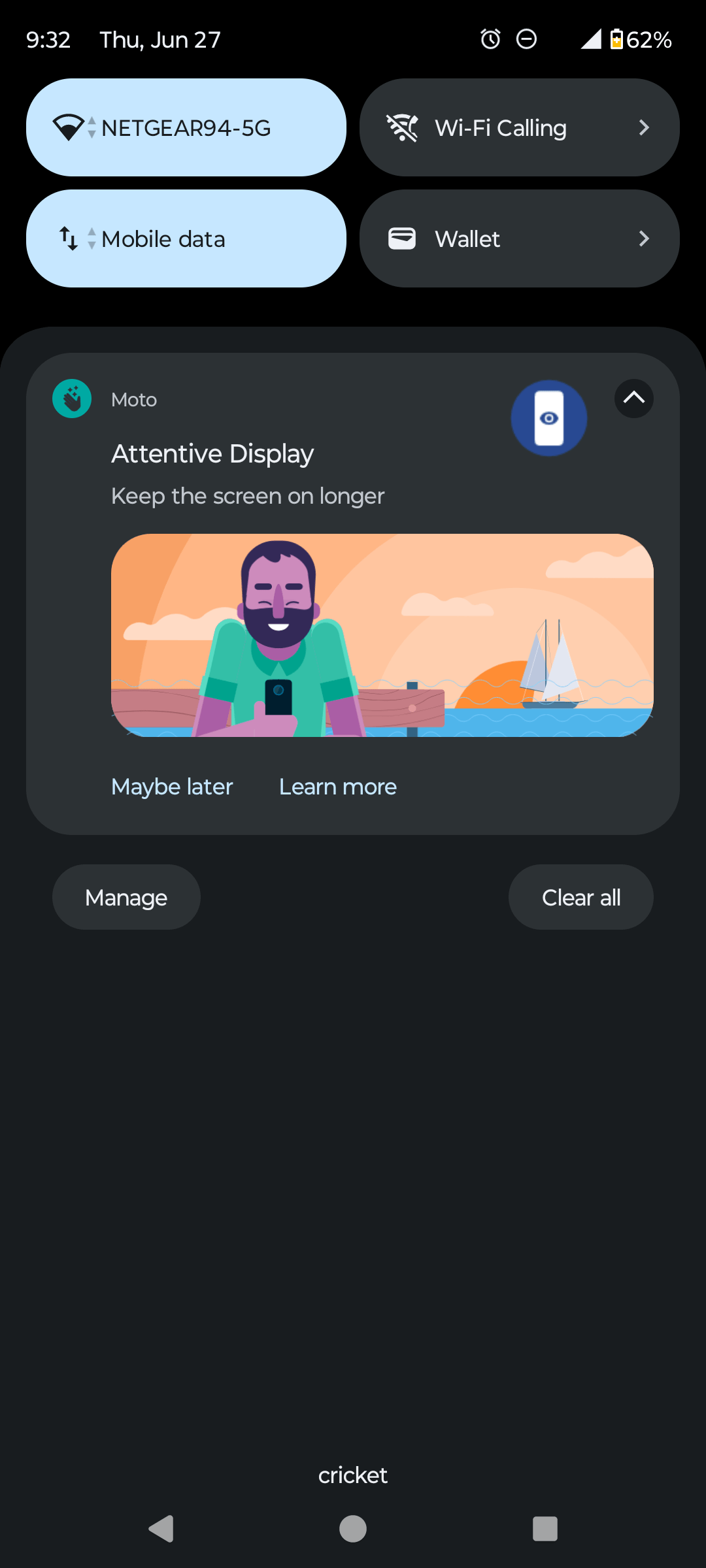
Task: Collapse the Attentive Display notification
Action: coord(633,399)
